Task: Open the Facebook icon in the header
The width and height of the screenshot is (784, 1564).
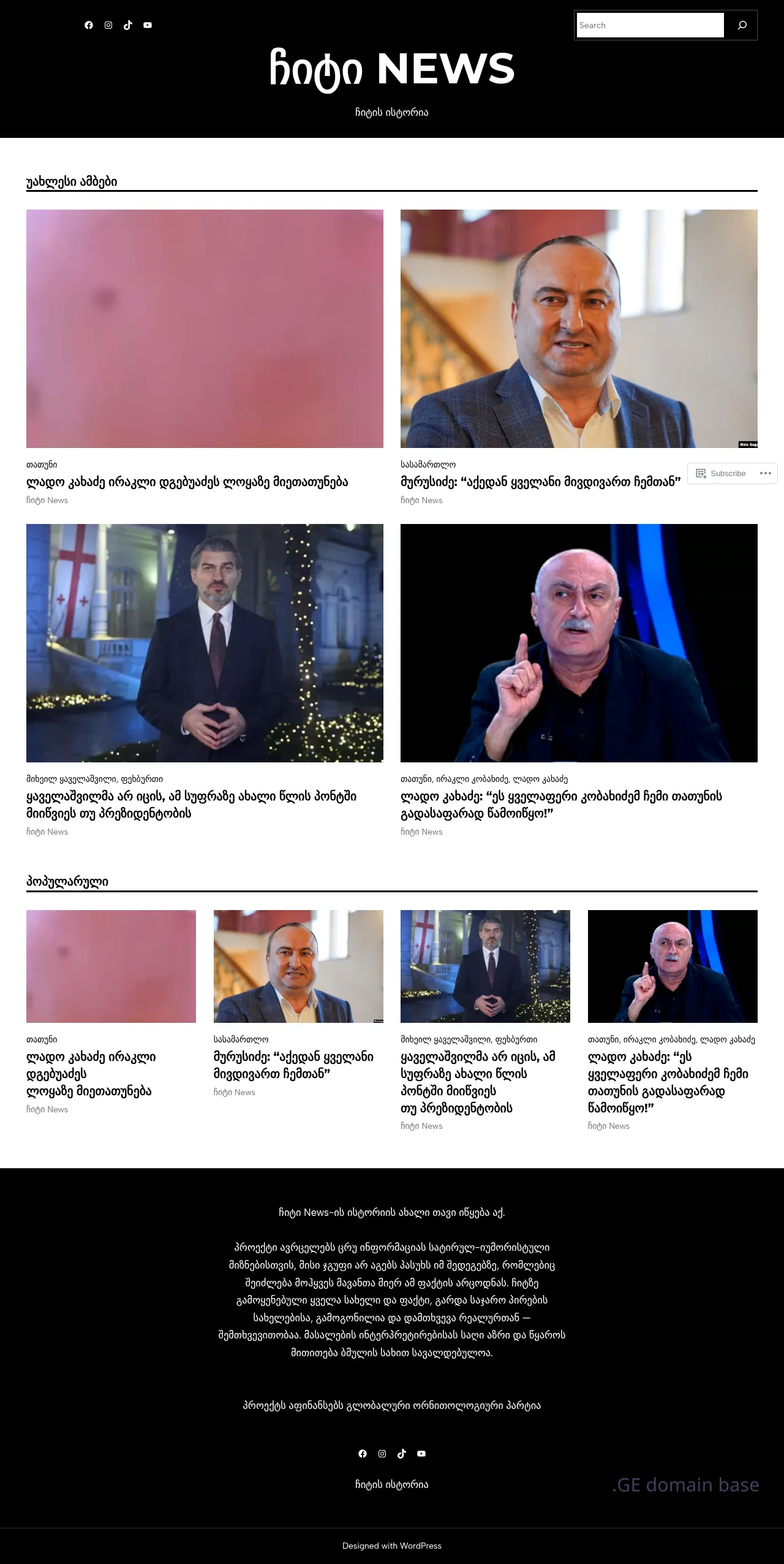Action: 89,25
